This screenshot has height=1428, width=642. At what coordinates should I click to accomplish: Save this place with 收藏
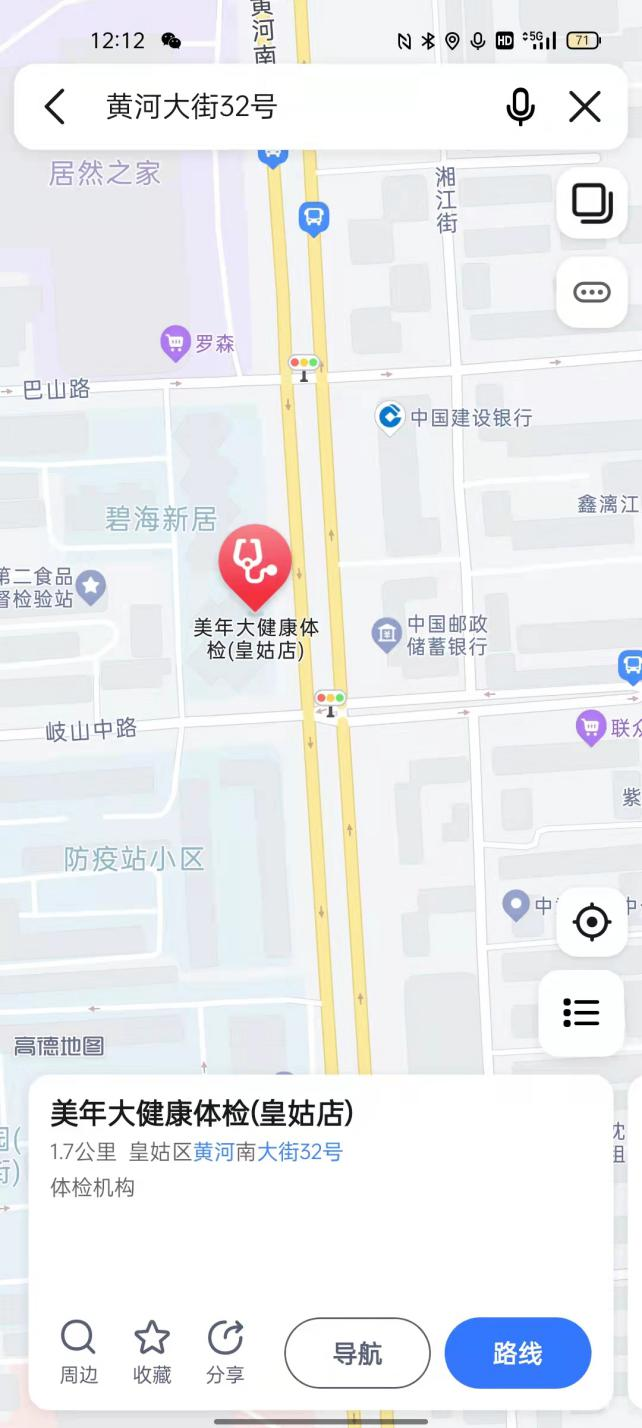point(152,1352)
